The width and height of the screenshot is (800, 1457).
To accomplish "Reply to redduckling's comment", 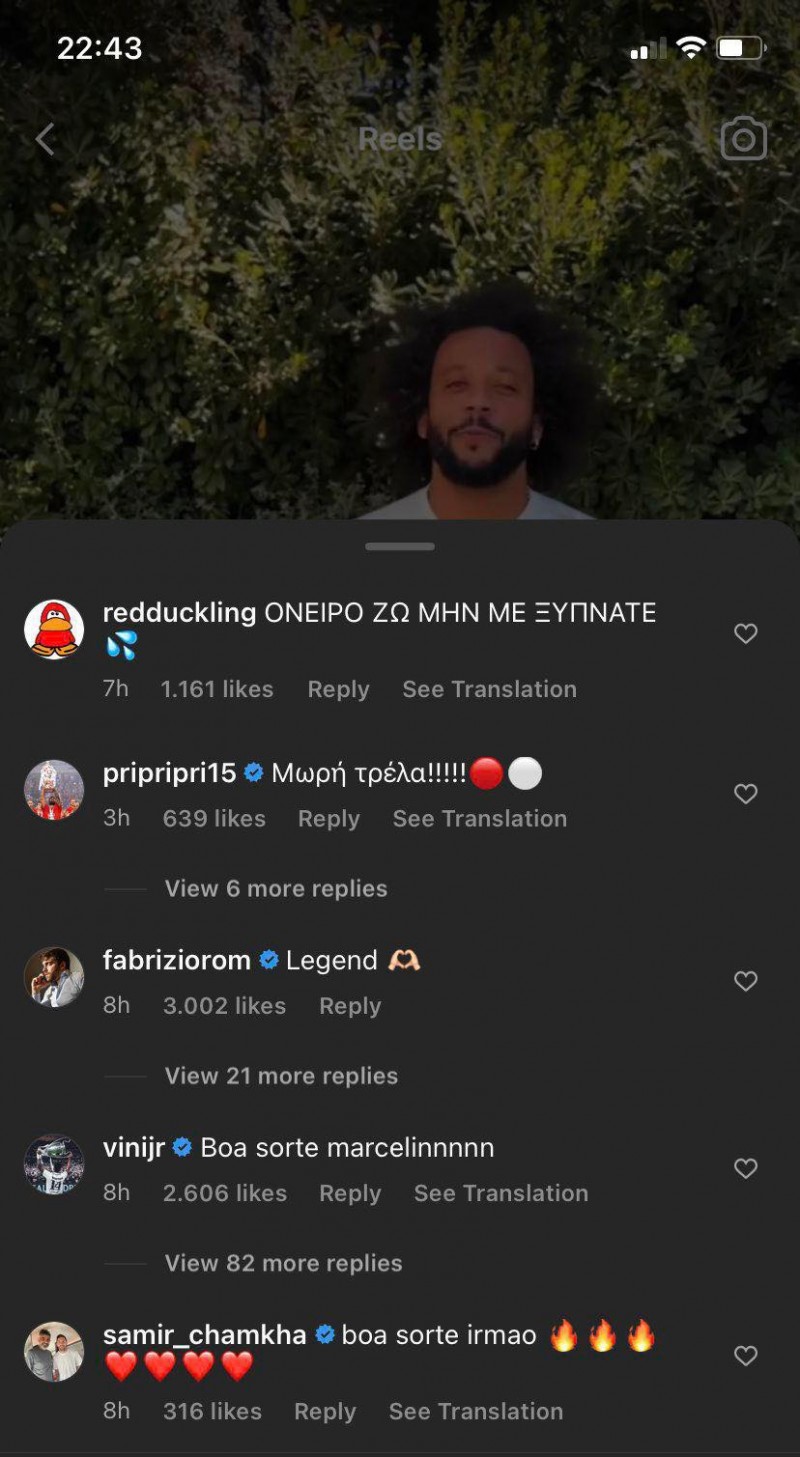I will click(x=338, y=689).
